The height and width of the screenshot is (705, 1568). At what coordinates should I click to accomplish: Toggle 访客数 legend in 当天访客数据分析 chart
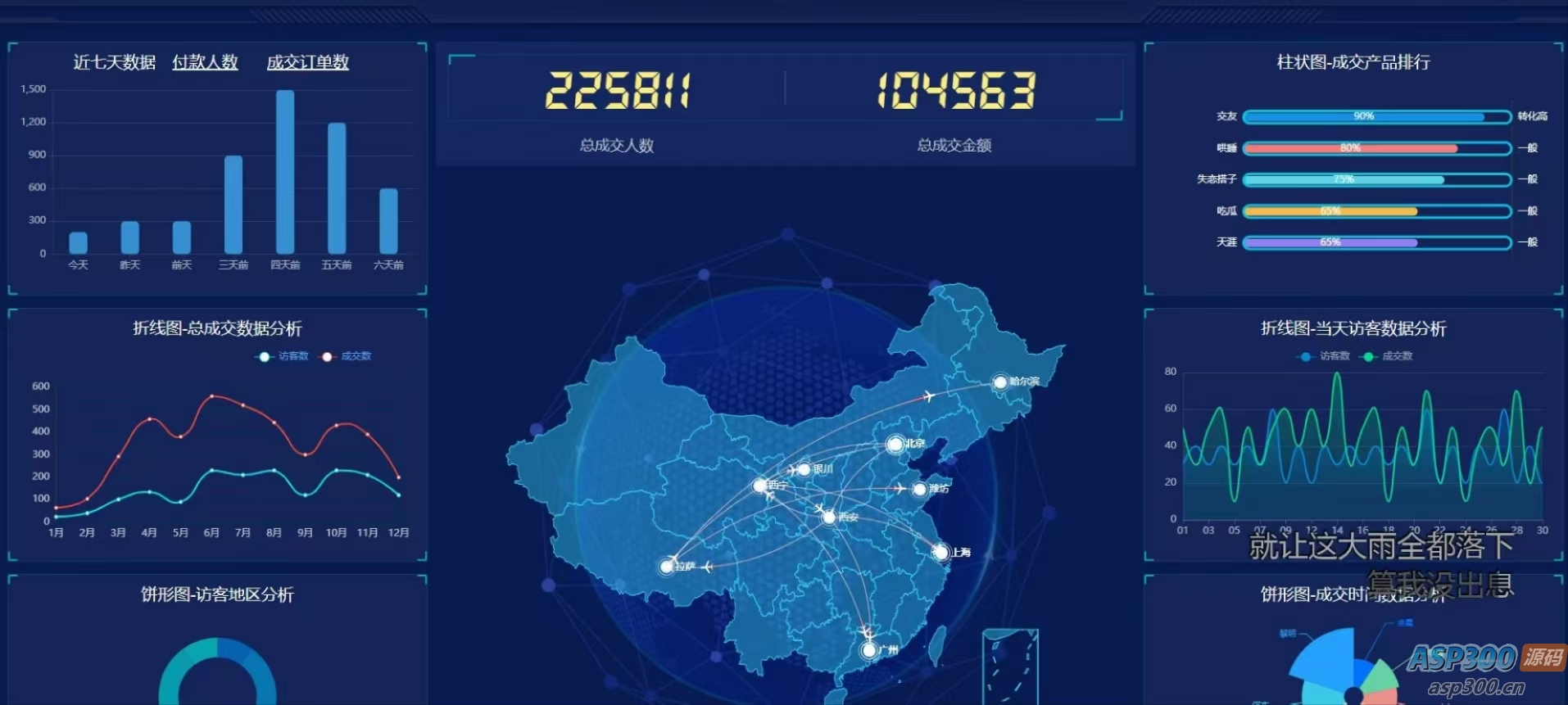1325,356
